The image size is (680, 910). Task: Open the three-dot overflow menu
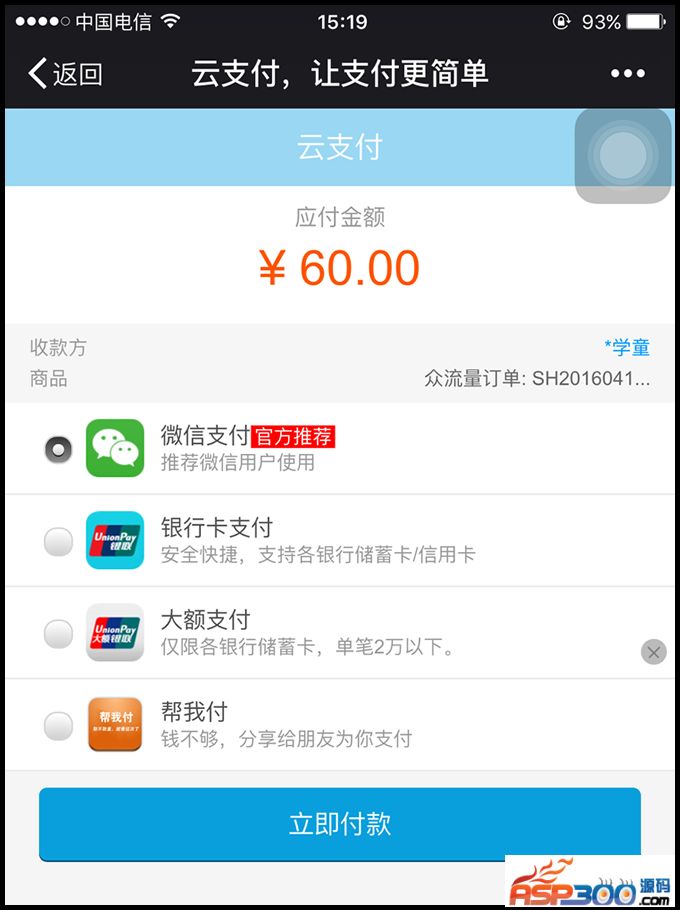627,73
